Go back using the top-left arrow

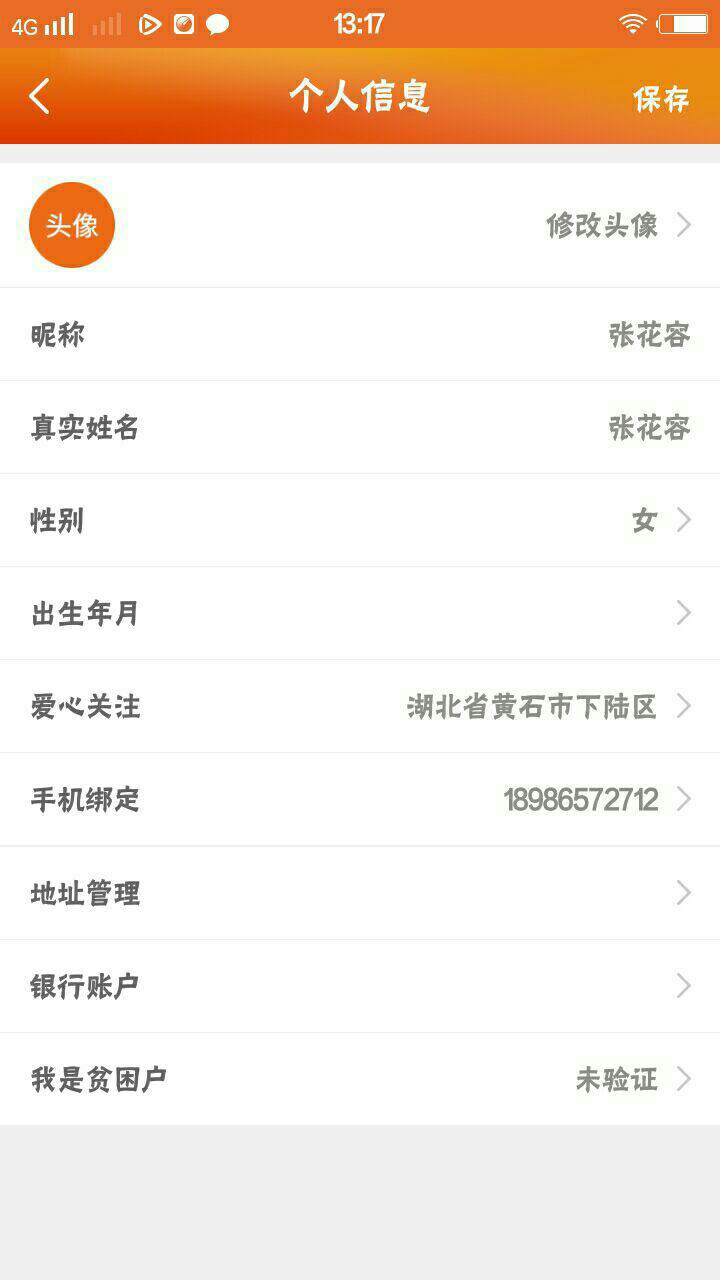(x=40, y=97)
